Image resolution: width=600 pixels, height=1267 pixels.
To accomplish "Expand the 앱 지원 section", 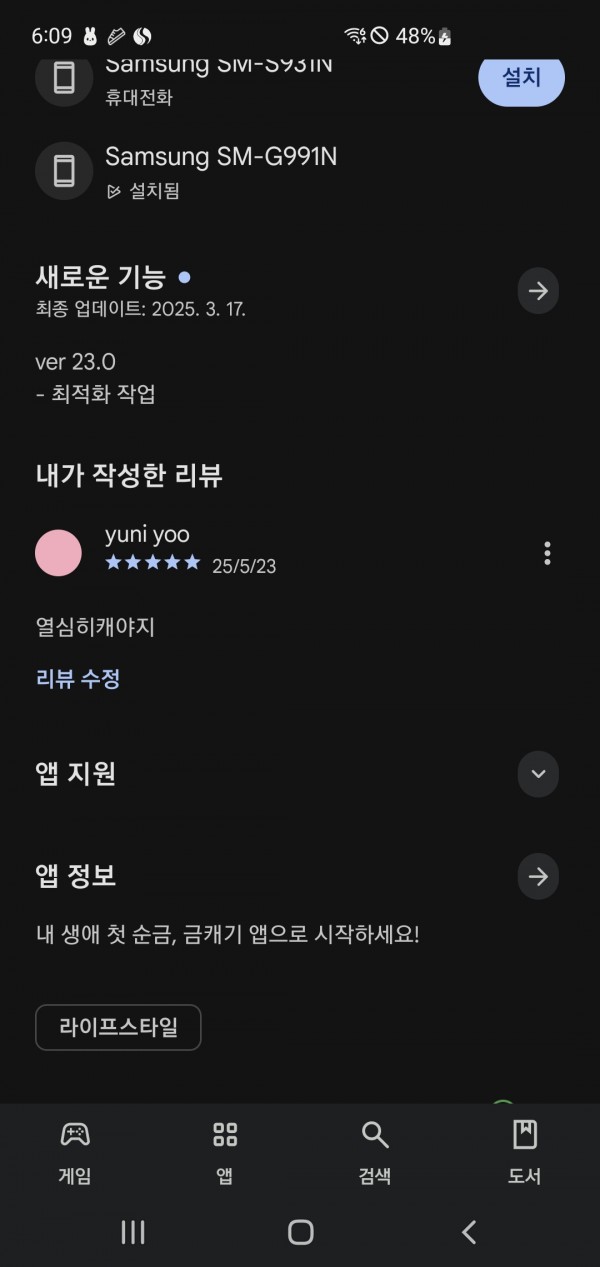I will coord(538,774).
